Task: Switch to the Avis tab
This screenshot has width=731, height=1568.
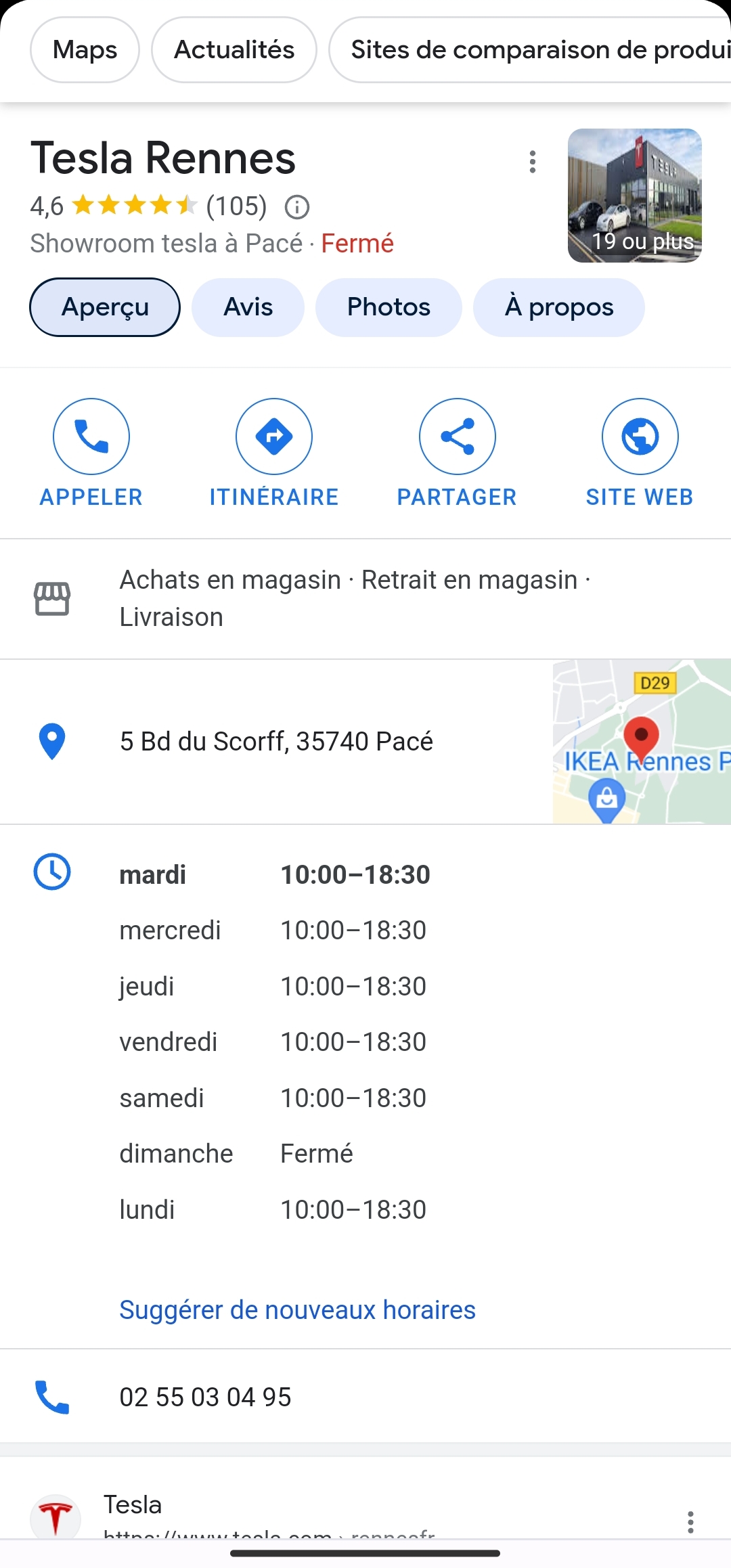Action: tap(248, 307)
